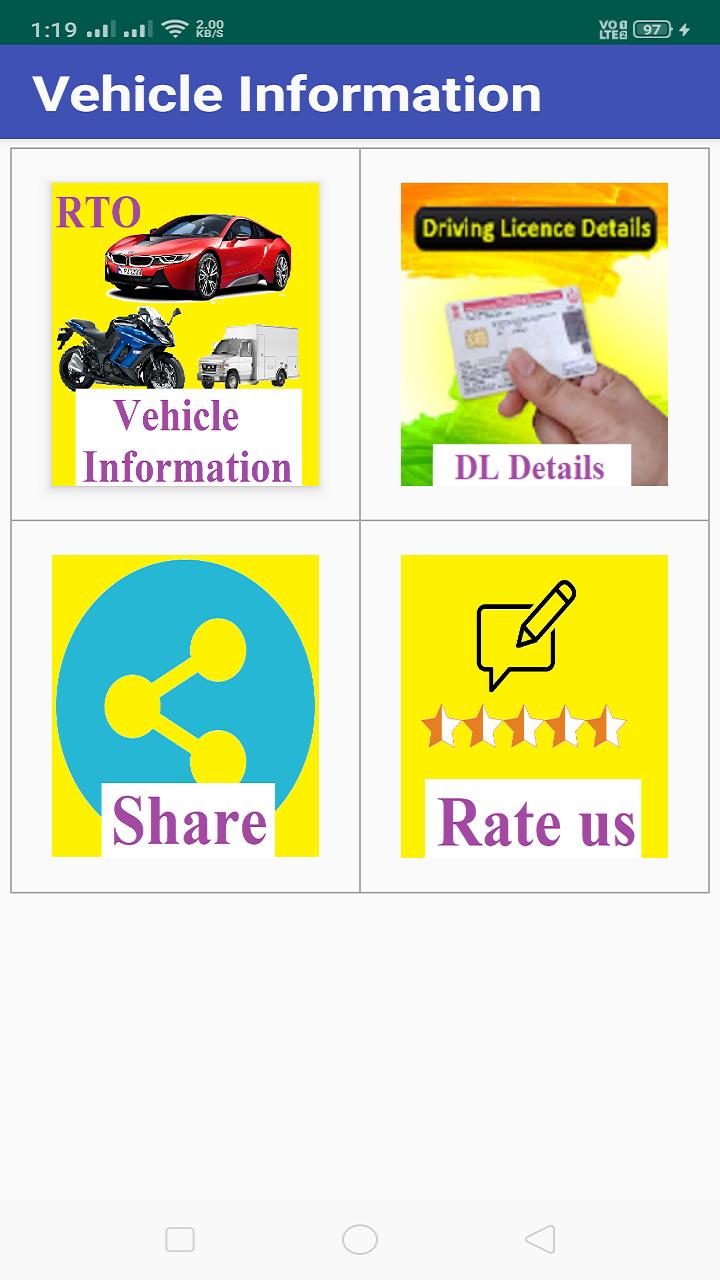The height and width of the screenshot is (1280, 720).
Task: Open the RTO Vehicle Information tile
Action: (185, 334)
